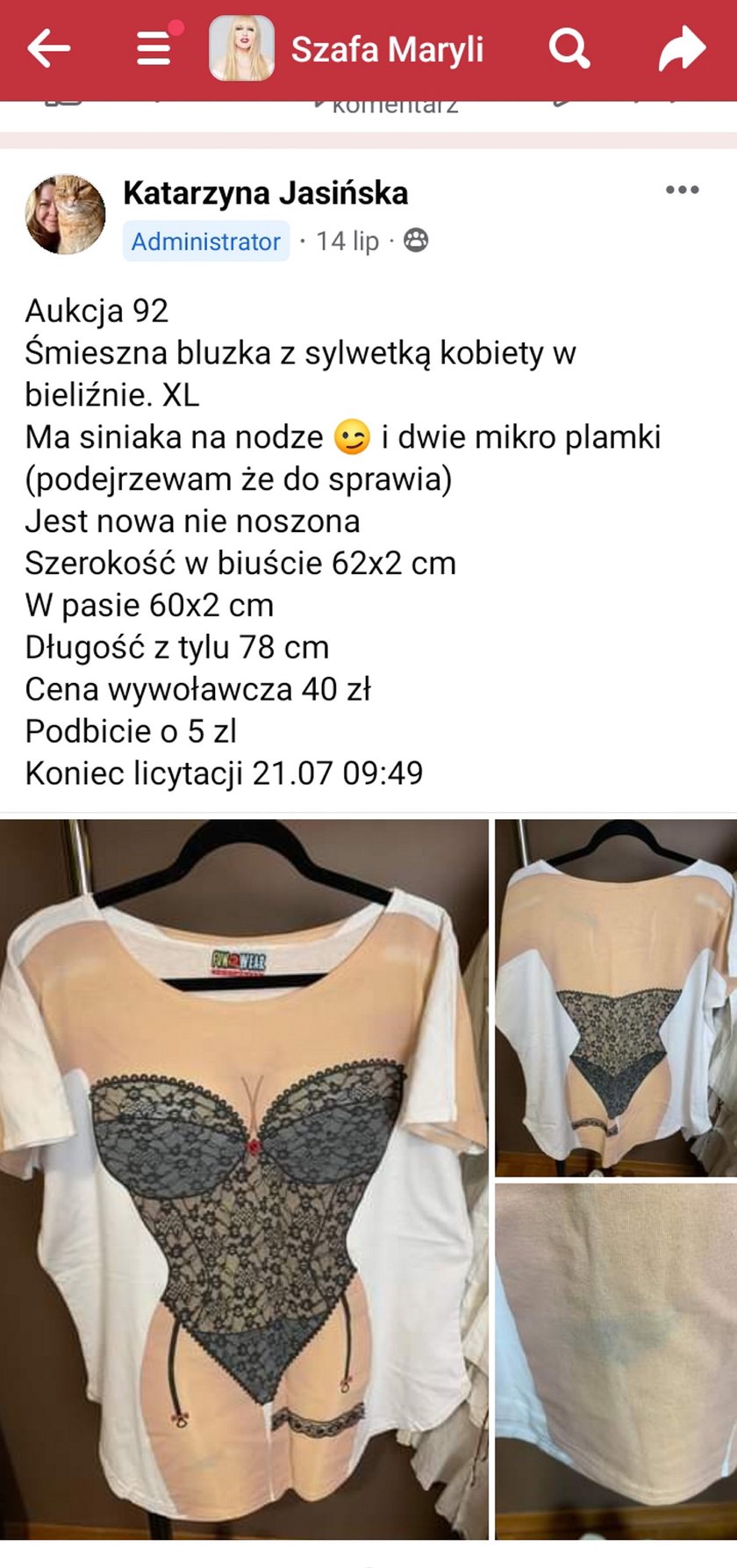Tap the Administrator badge
The height and width of the screenshot is (1568, 737).
click(x=206, y=241)
